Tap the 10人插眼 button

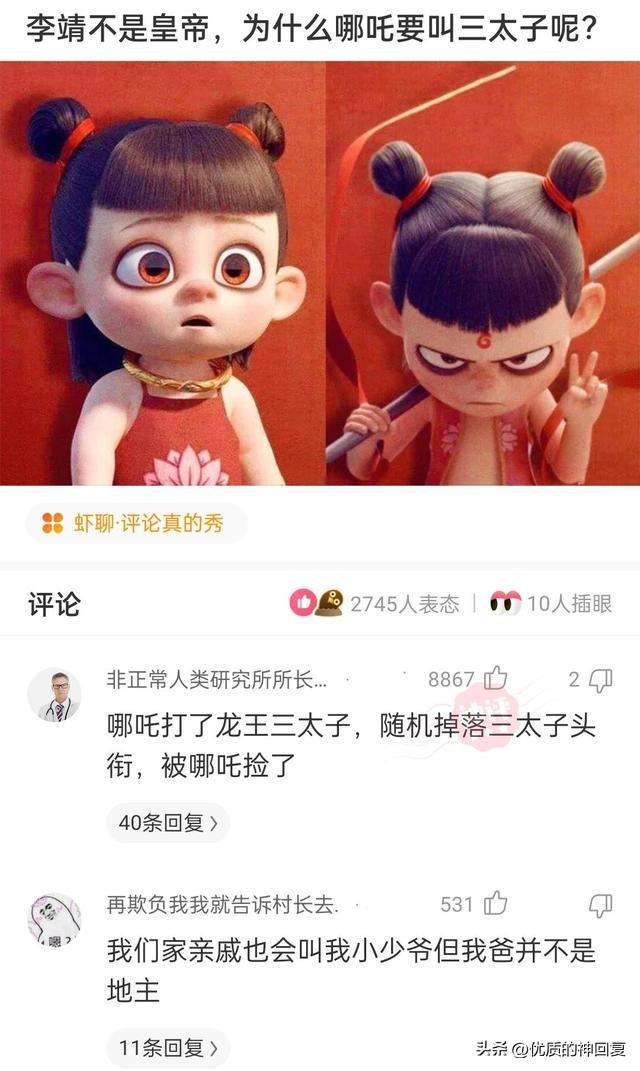[x=550, y=603]
